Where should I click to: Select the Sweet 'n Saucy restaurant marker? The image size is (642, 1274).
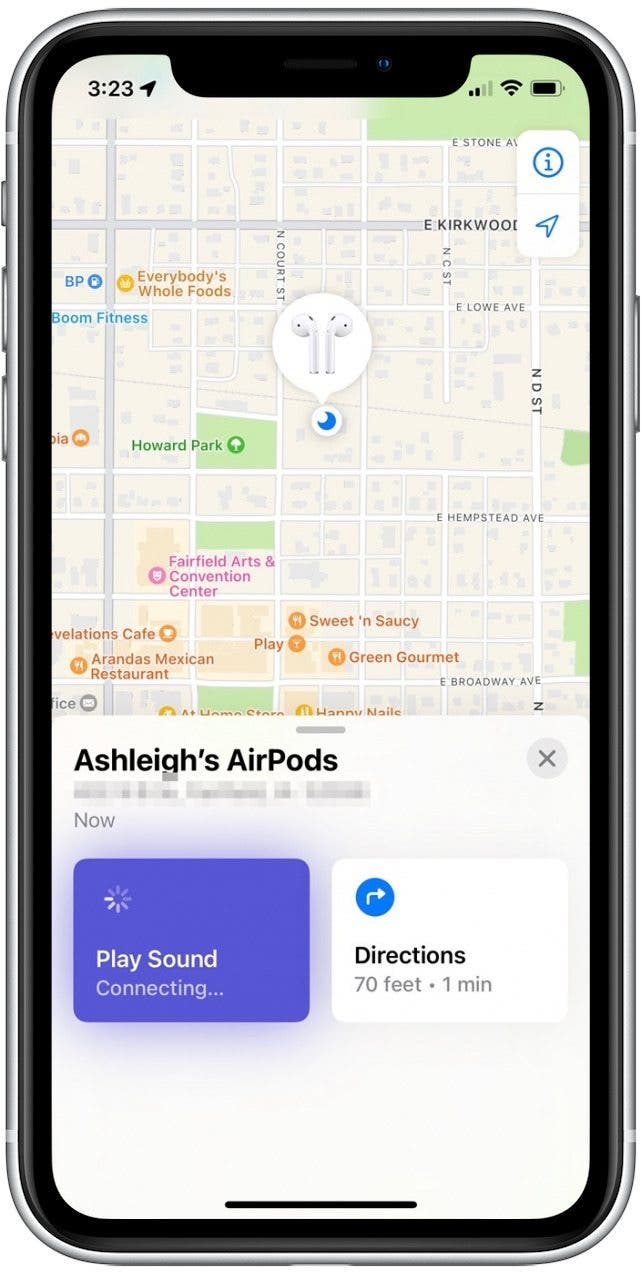(x=297, y=621)
